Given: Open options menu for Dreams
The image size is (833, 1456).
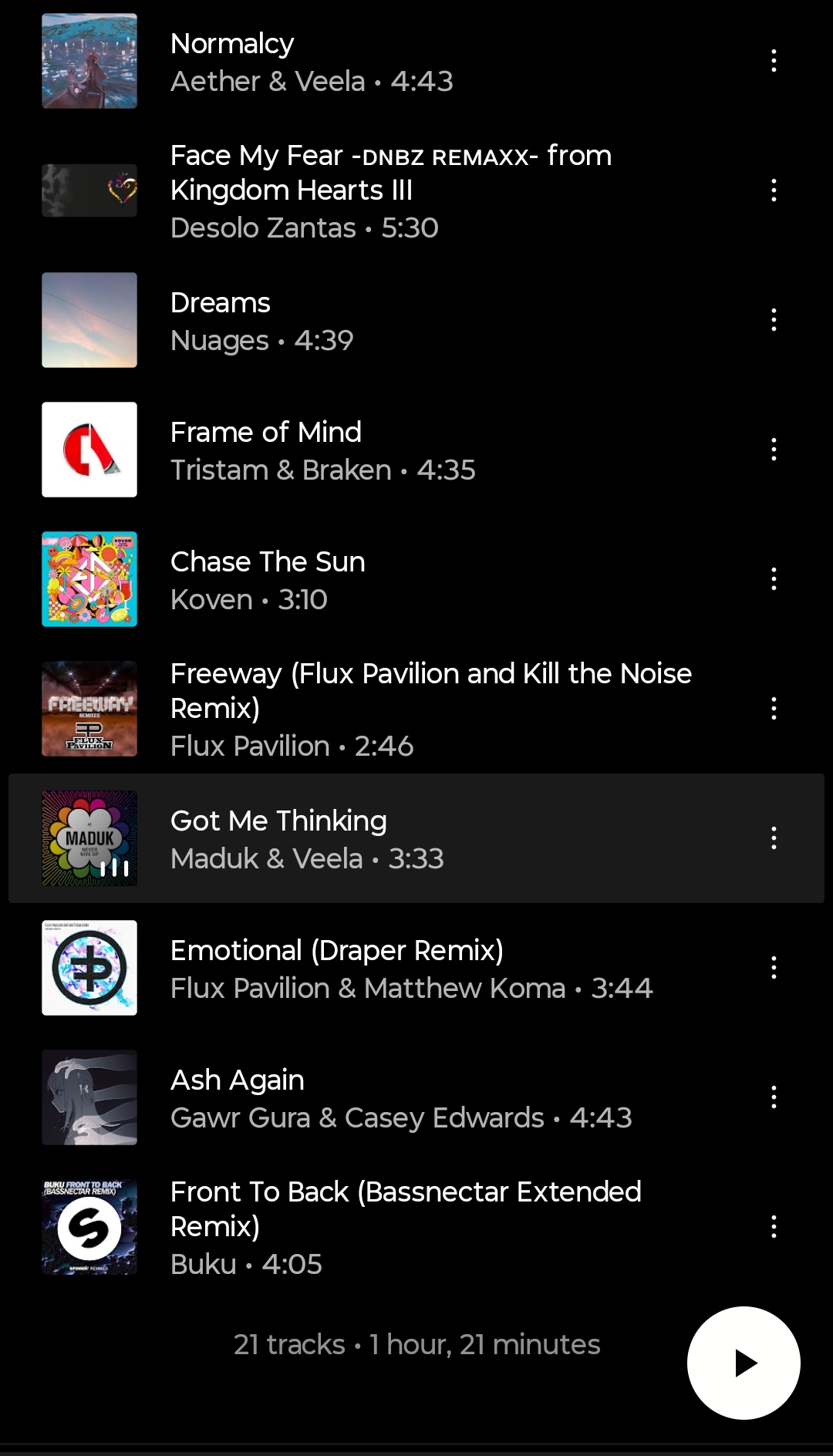Looking at the screenshot, I should pos(774,320).
